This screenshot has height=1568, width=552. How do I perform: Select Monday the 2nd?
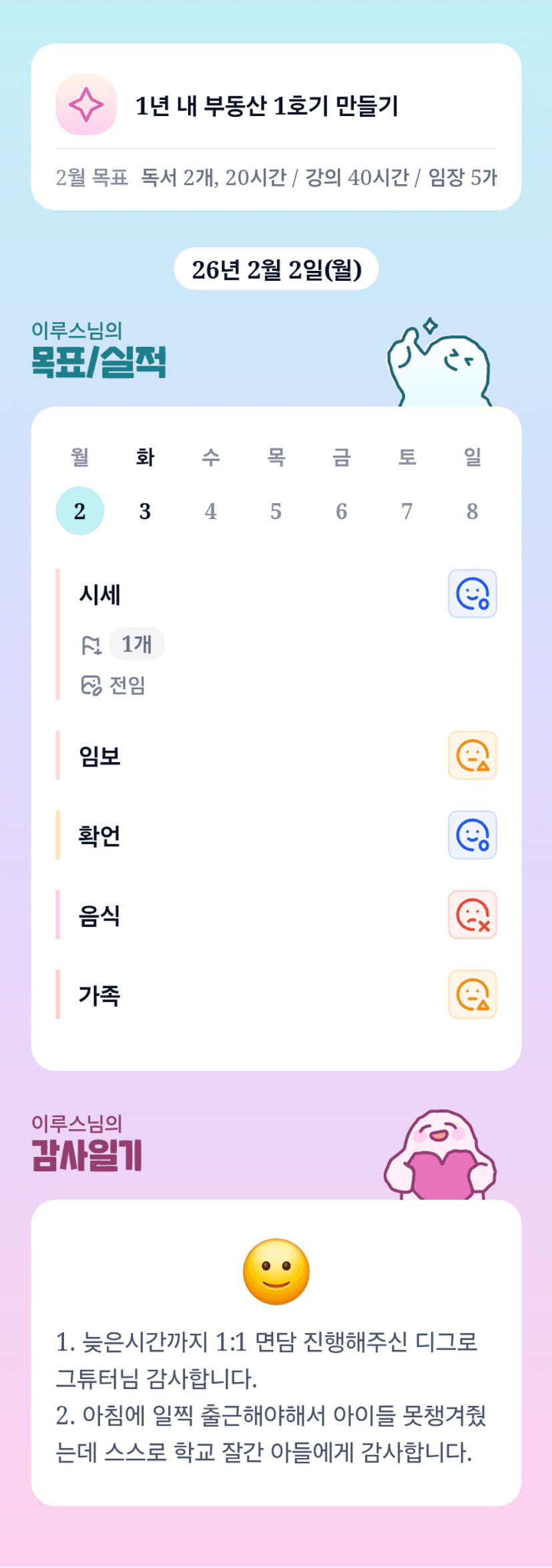point(79,511)
